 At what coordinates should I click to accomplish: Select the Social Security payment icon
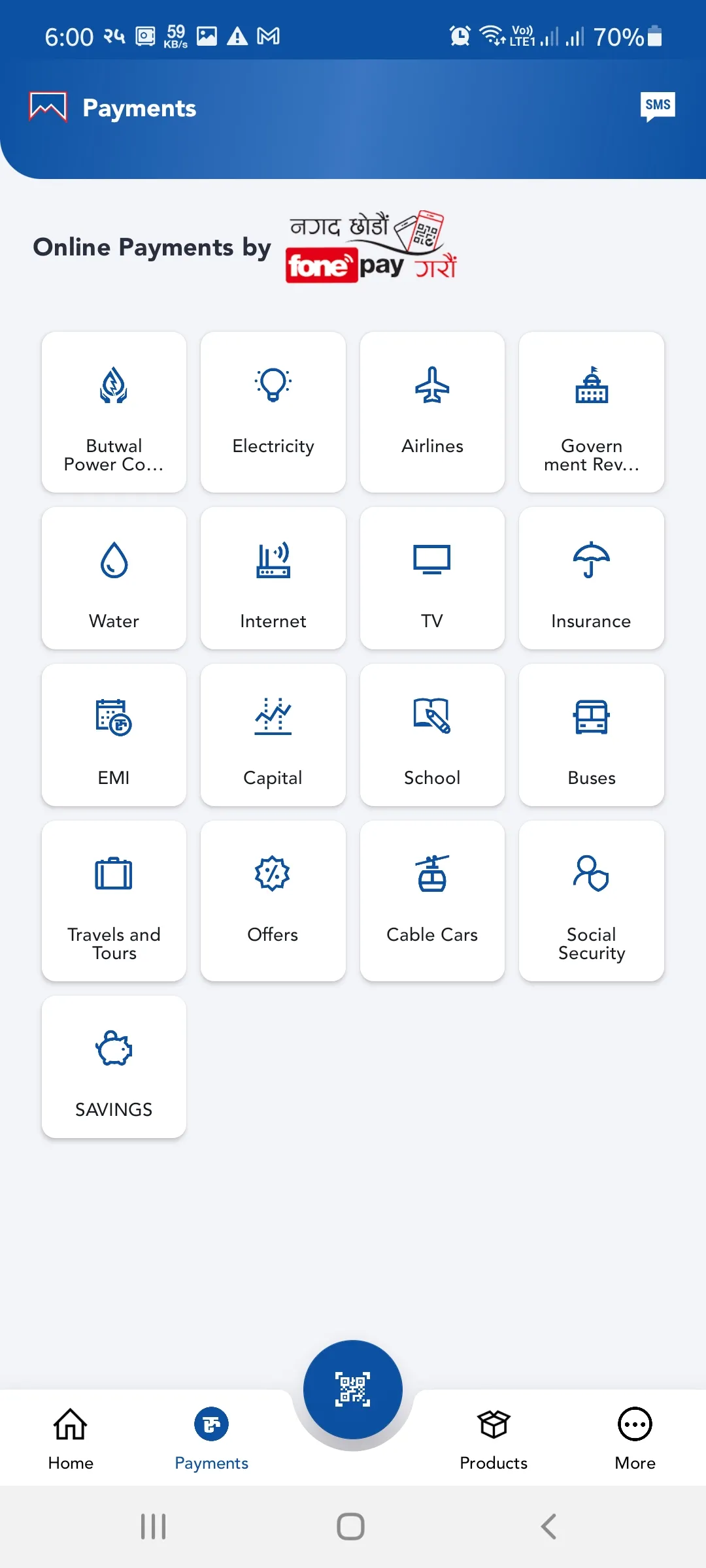[x=591, y=900]
